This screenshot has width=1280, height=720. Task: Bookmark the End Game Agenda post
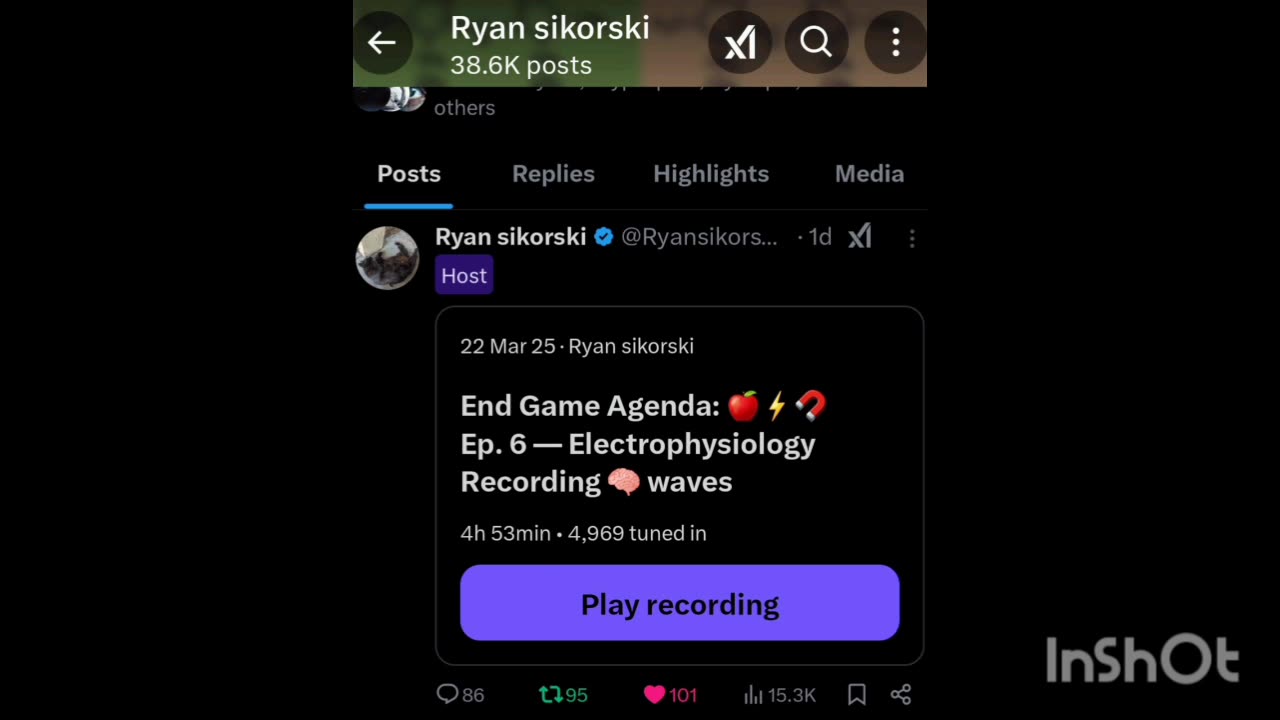coord(857,694)
